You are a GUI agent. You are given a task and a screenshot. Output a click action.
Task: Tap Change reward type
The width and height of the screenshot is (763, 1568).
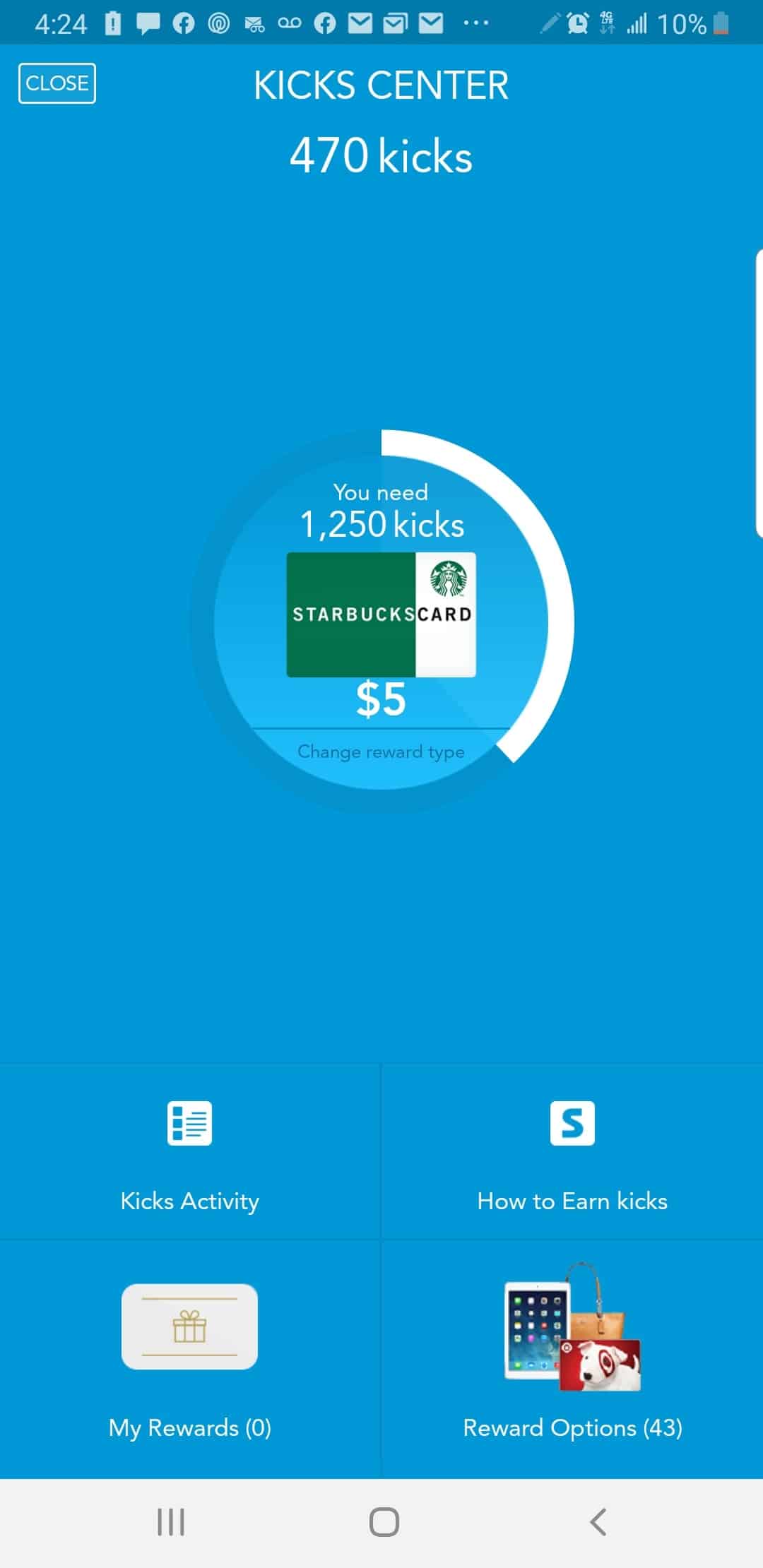[381, 751]
